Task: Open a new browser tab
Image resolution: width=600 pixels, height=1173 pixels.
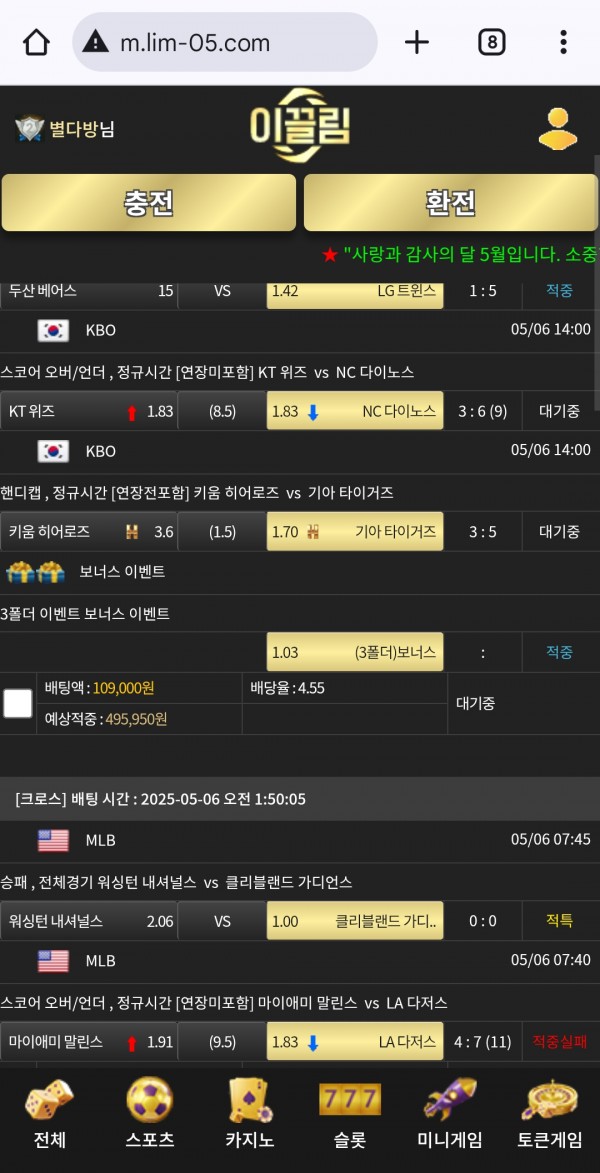Action: coord(416,42)
